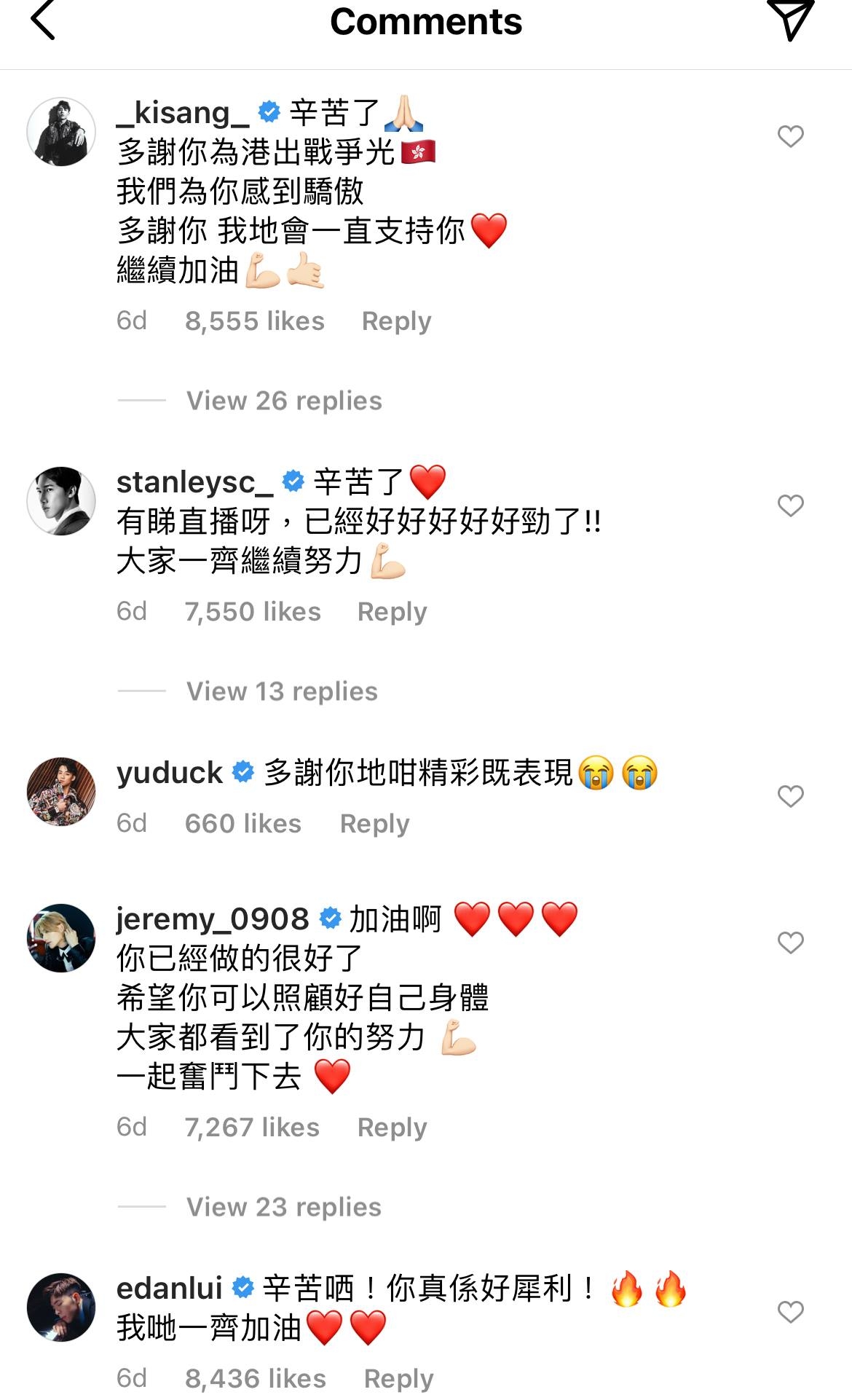Like the comment by _kisang_
This screenshot has height=1400, width=852.
pyautogui.click(x=790, y=136)
